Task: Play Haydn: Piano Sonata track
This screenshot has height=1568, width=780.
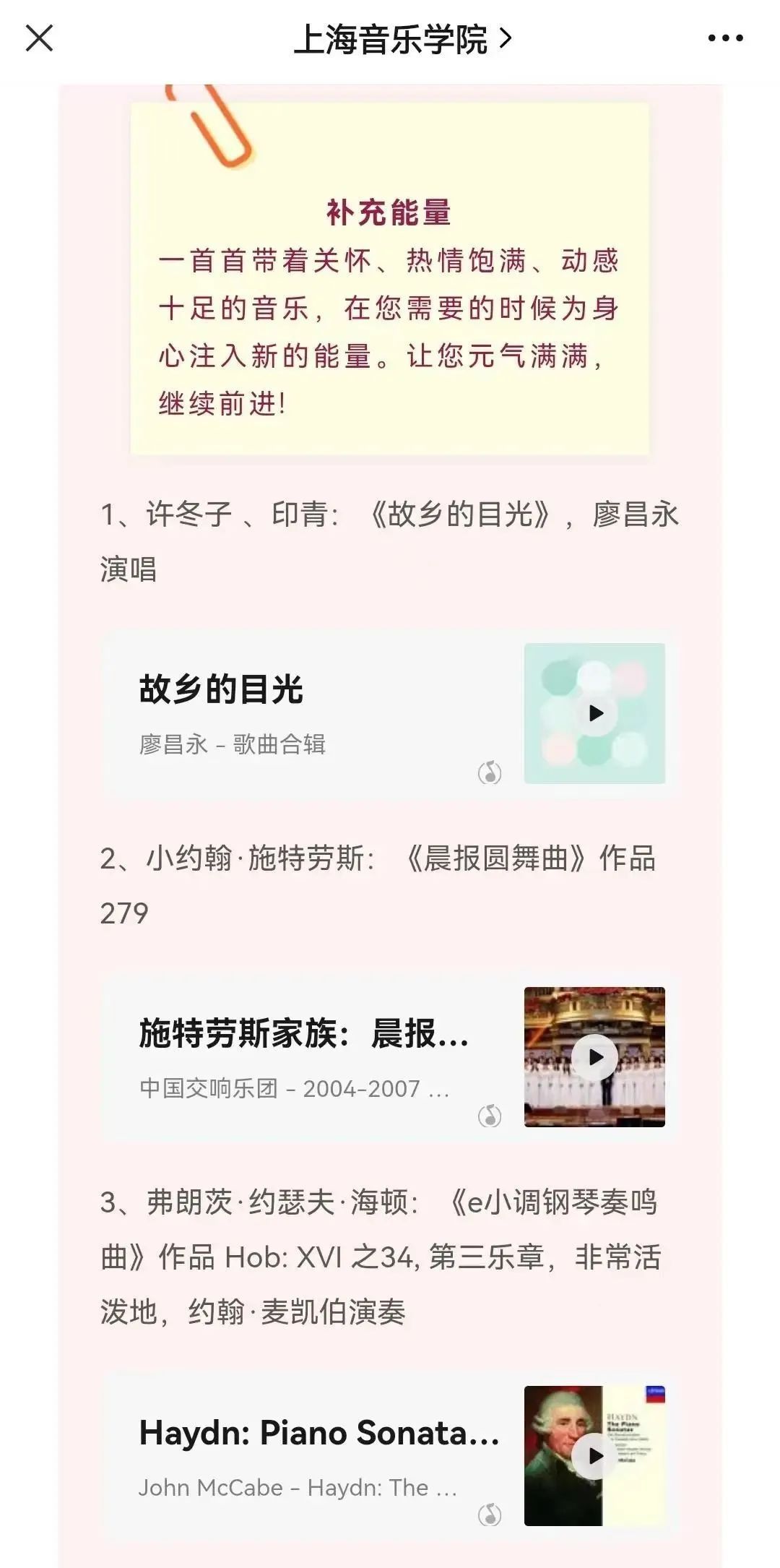Action: point(595,1455)
